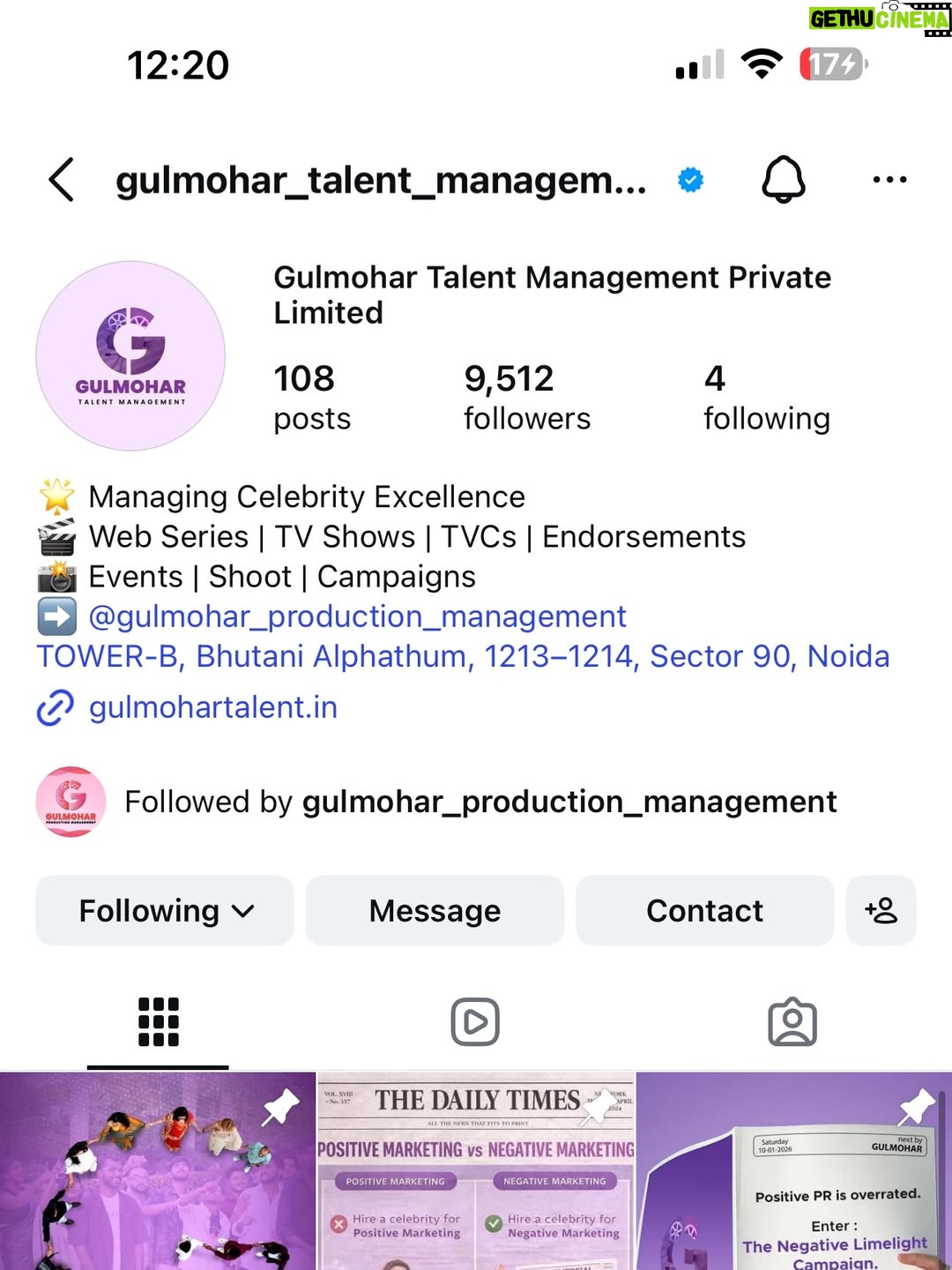952x1270 pixels.
Task: Open the notifications bell
Action: 783,180
